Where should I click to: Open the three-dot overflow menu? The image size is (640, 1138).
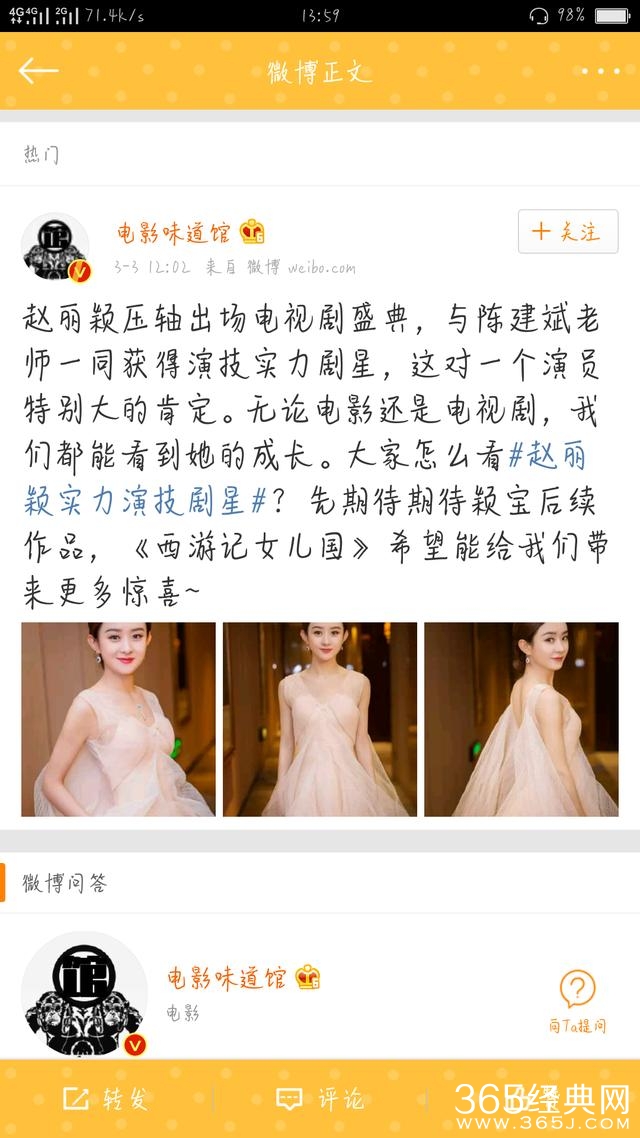(x=600, y=71)
